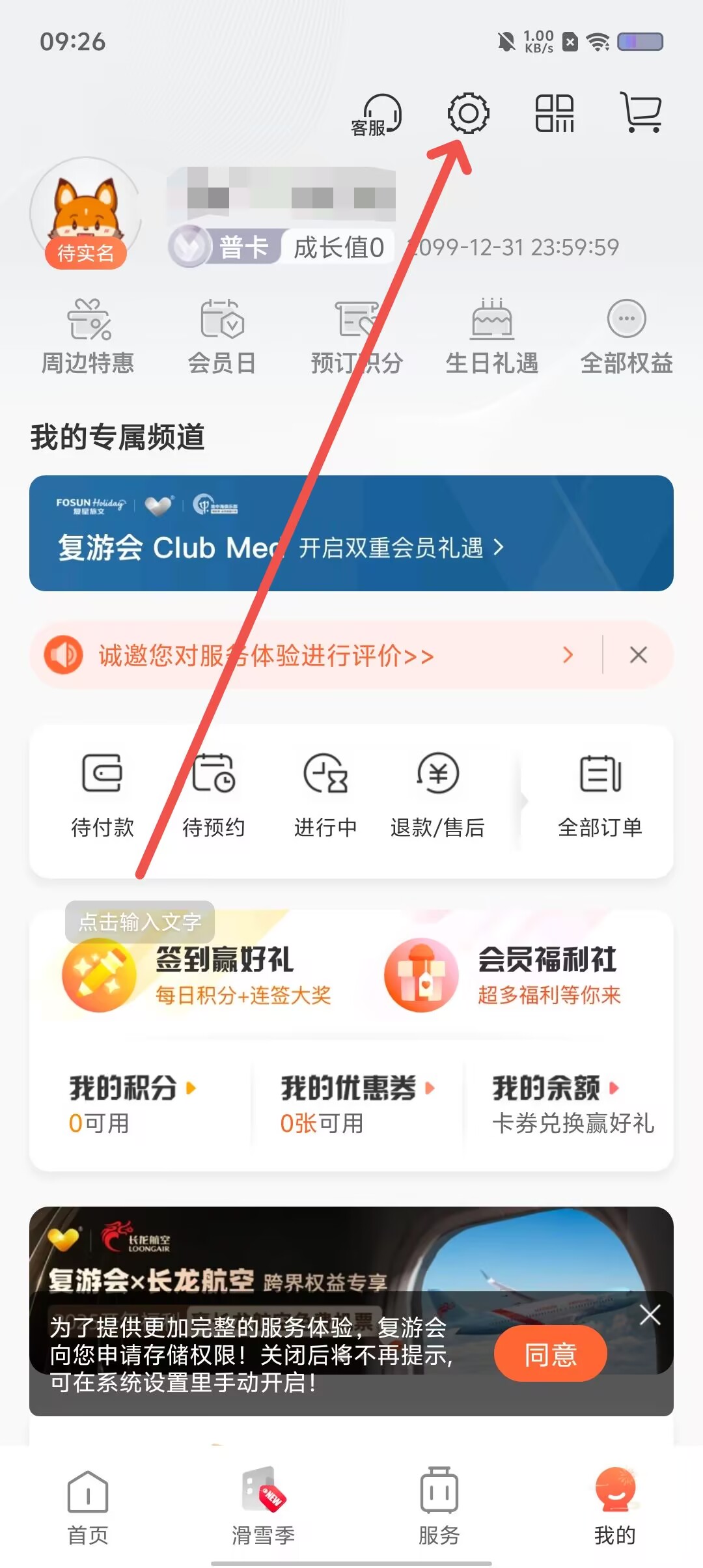Open 周边特惠 benefits
This screenshot has height=1568, width=703.
pyautogui.click(x=88, y=337)
